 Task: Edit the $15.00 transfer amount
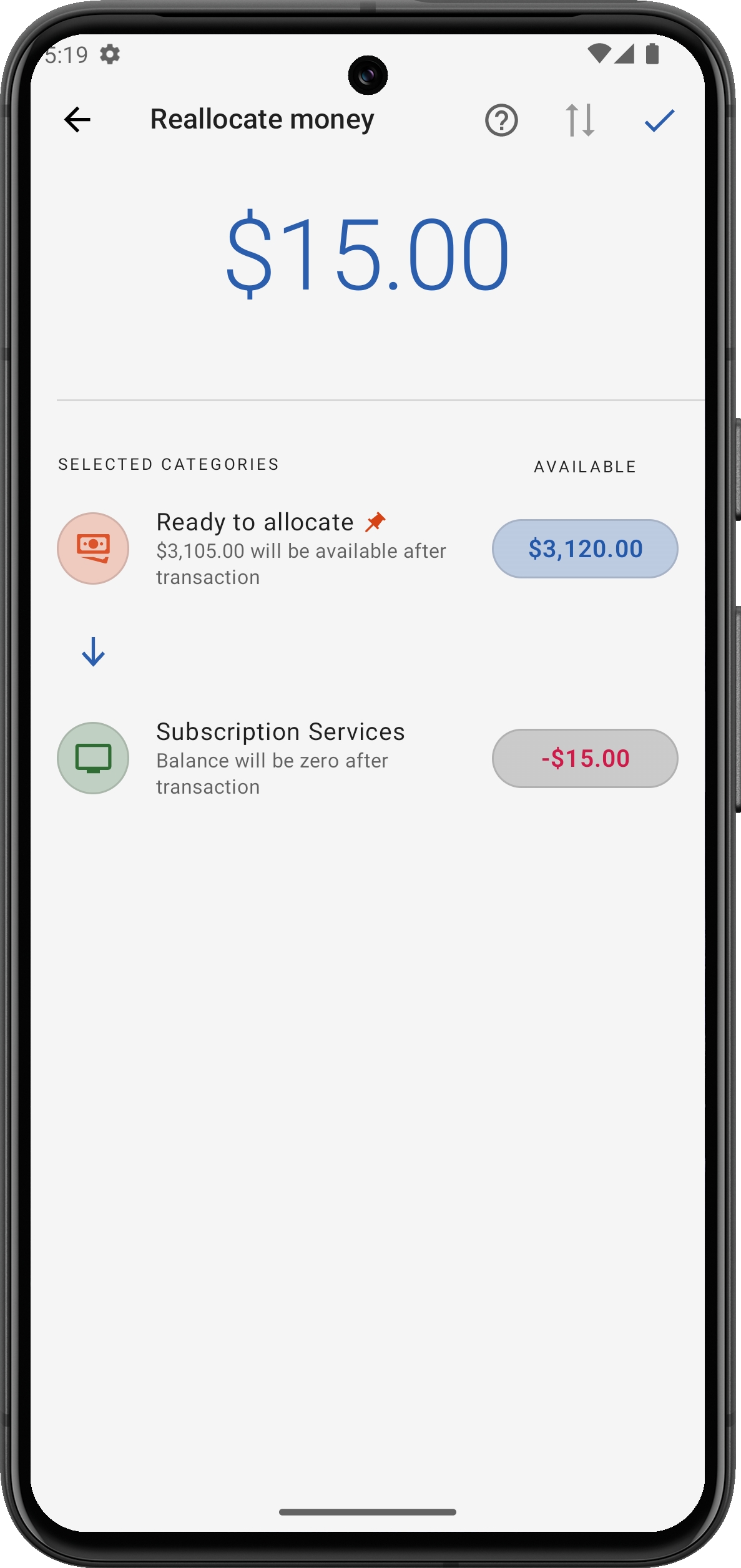point(368,254)
